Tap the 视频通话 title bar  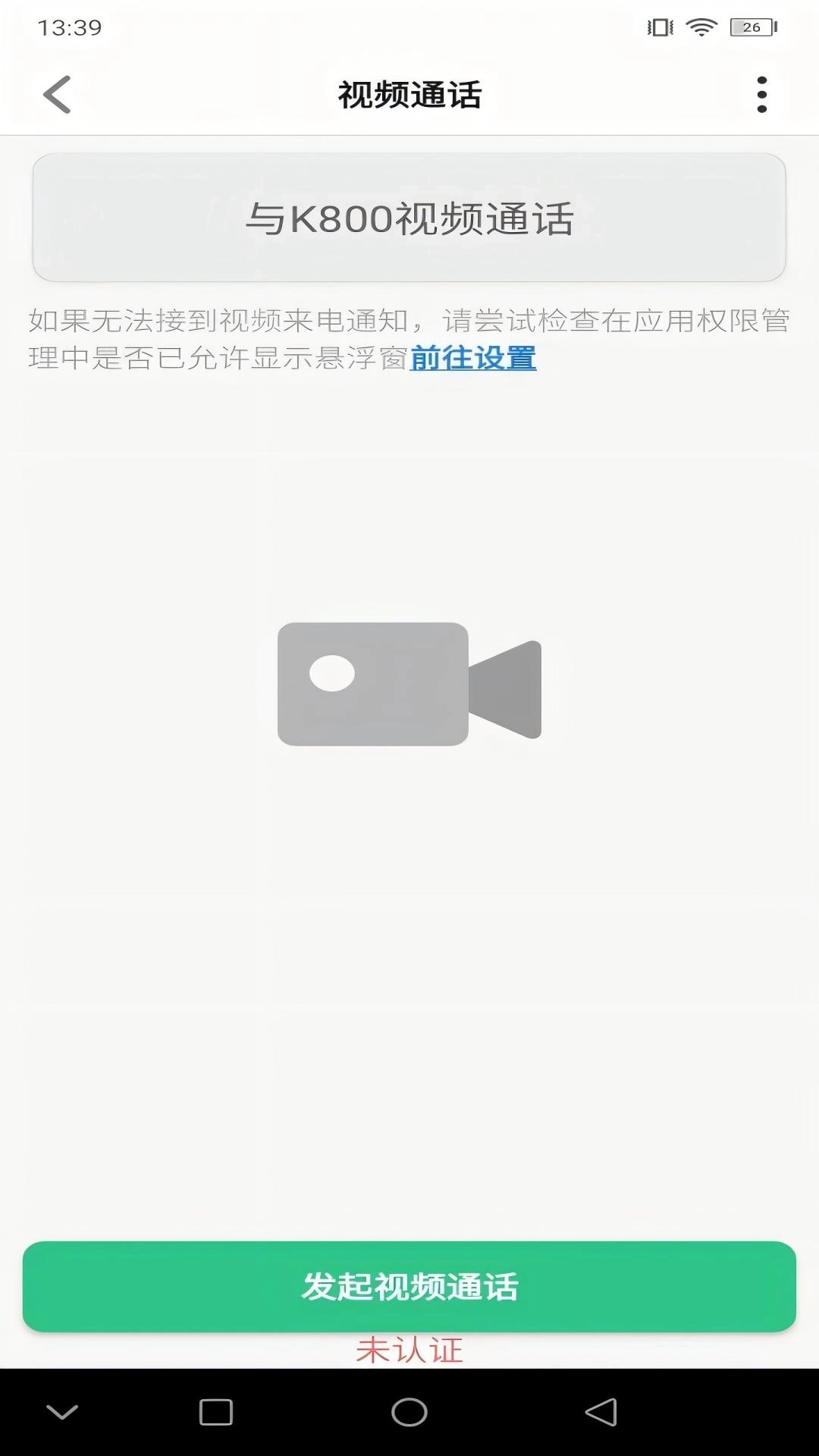tap(409, 95)
